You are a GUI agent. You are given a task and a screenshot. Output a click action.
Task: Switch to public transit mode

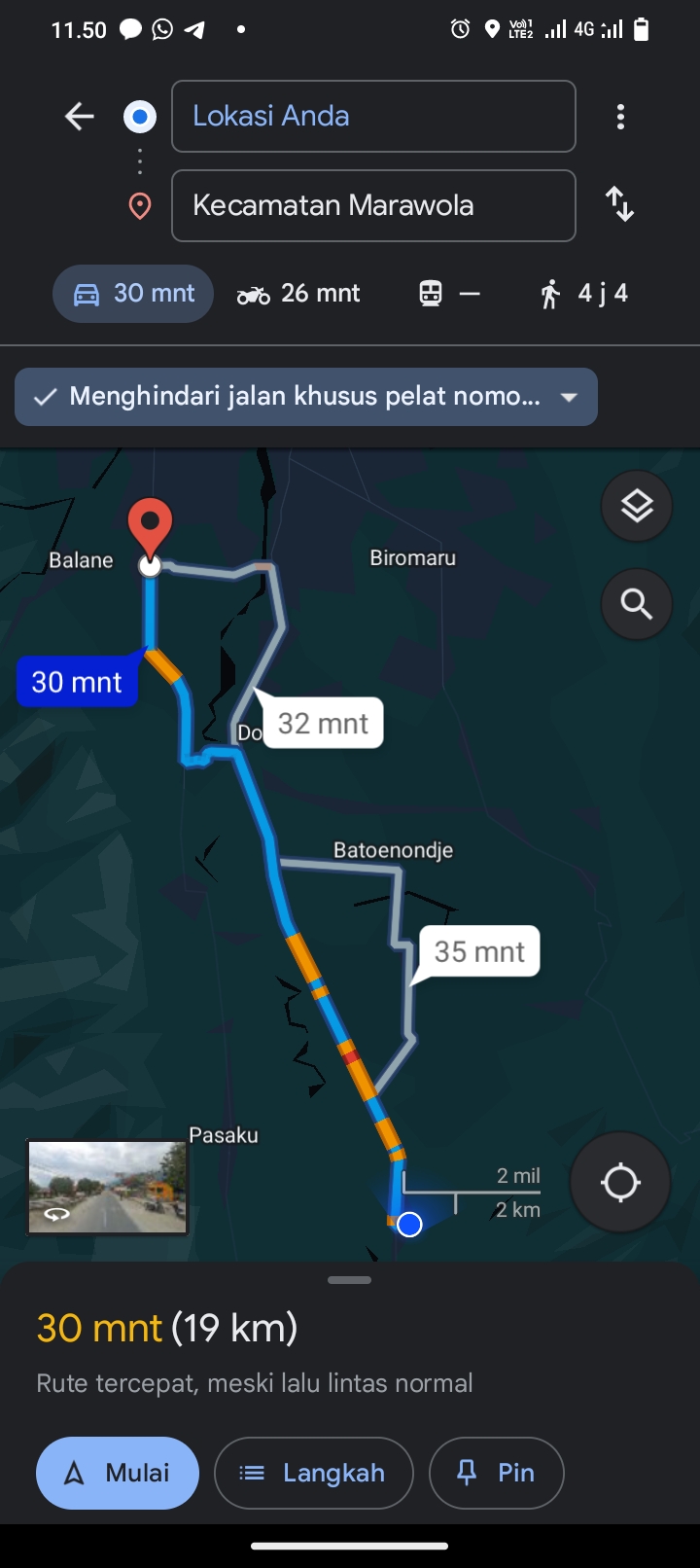tap(449, 294)
